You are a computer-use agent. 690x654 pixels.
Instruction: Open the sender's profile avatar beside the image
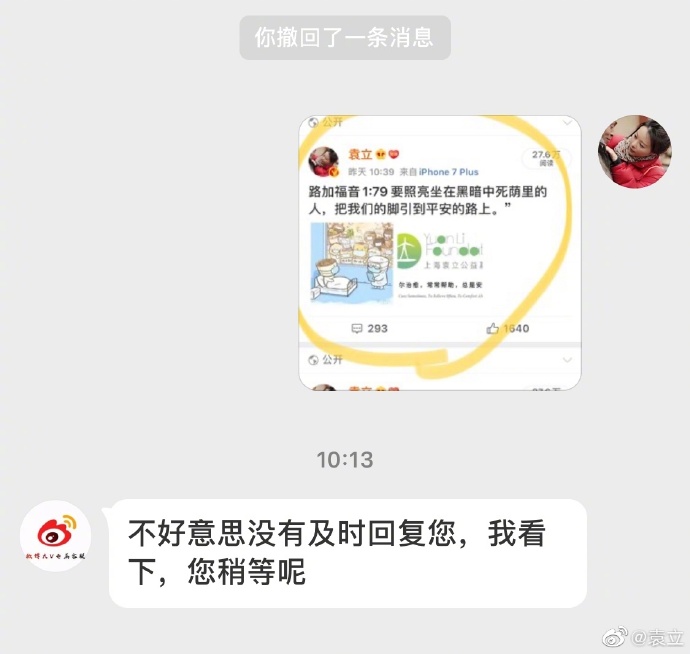pyautogui.click(x=634, y=152)
